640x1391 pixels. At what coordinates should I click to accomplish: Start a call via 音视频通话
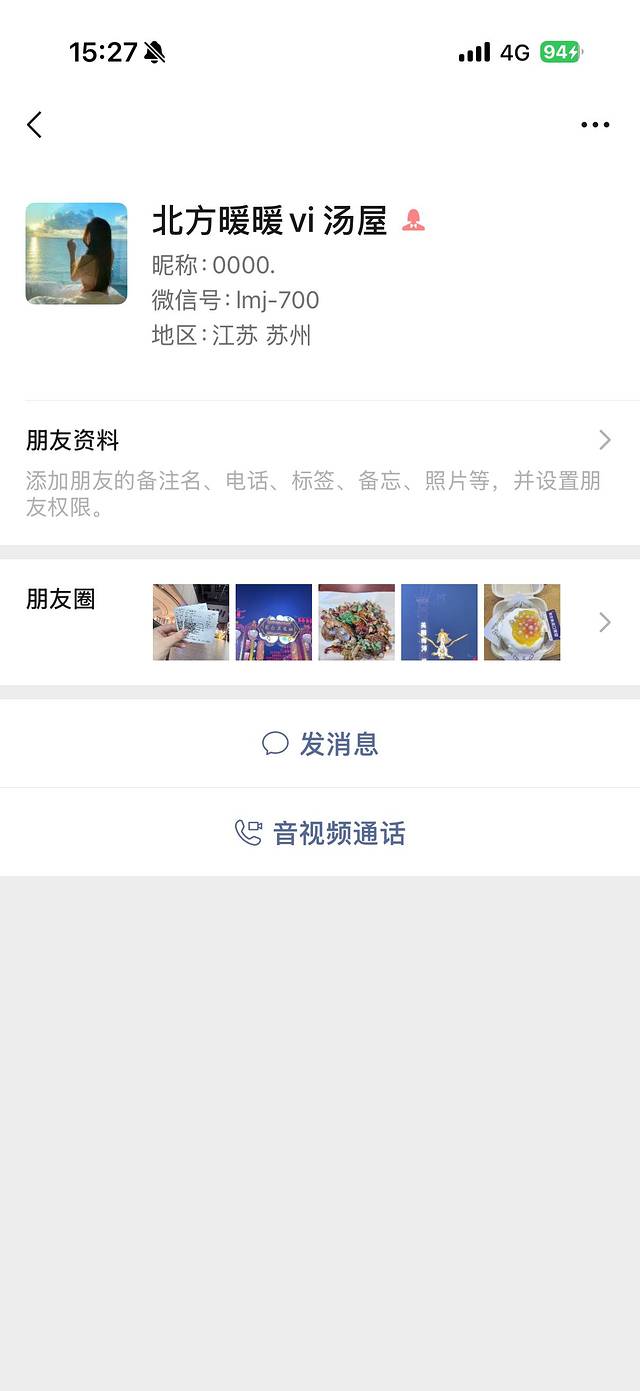[x=320, y=833]
